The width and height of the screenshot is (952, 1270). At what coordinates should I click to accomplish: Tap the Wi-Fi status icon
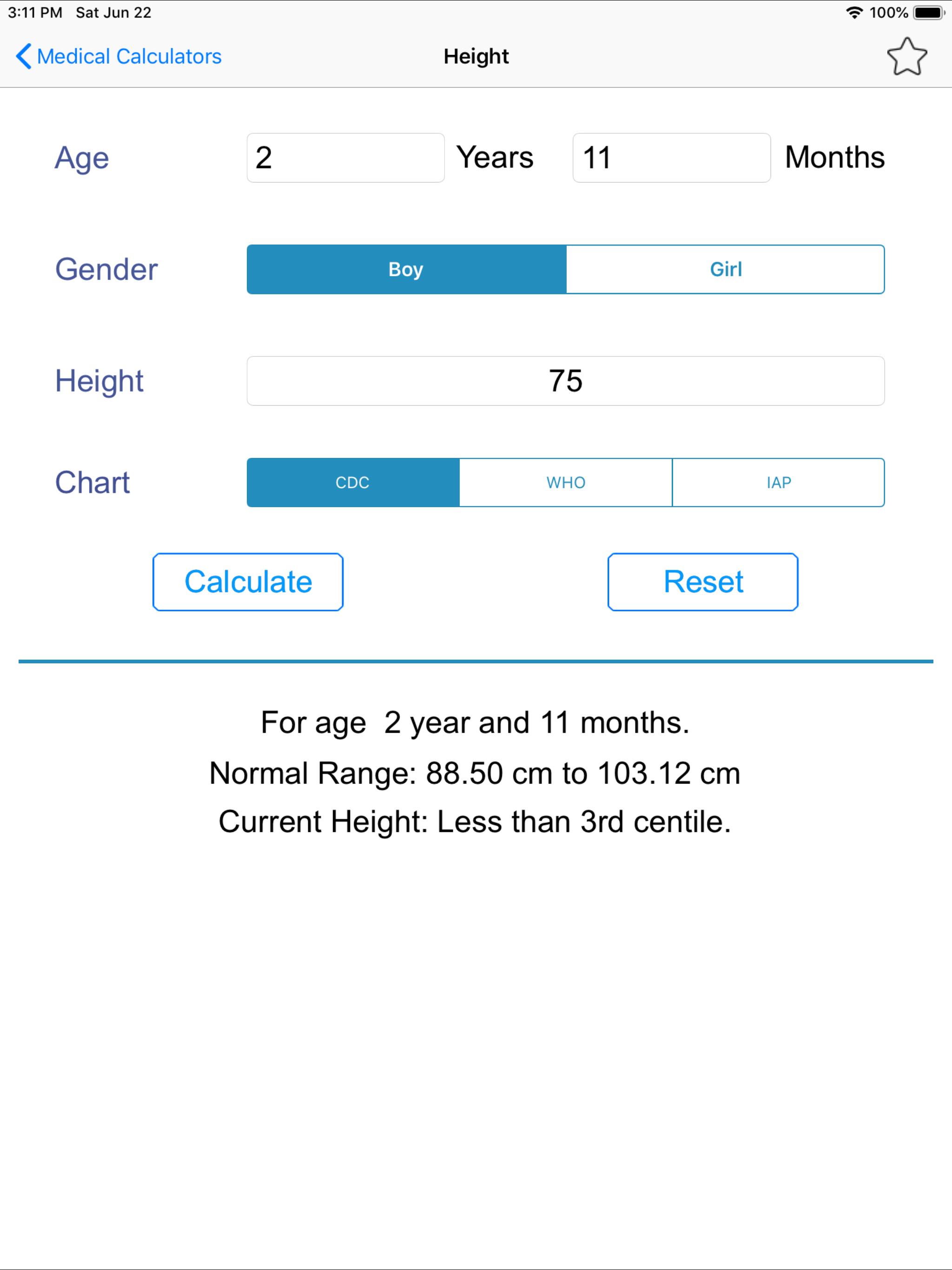point(855,12)
